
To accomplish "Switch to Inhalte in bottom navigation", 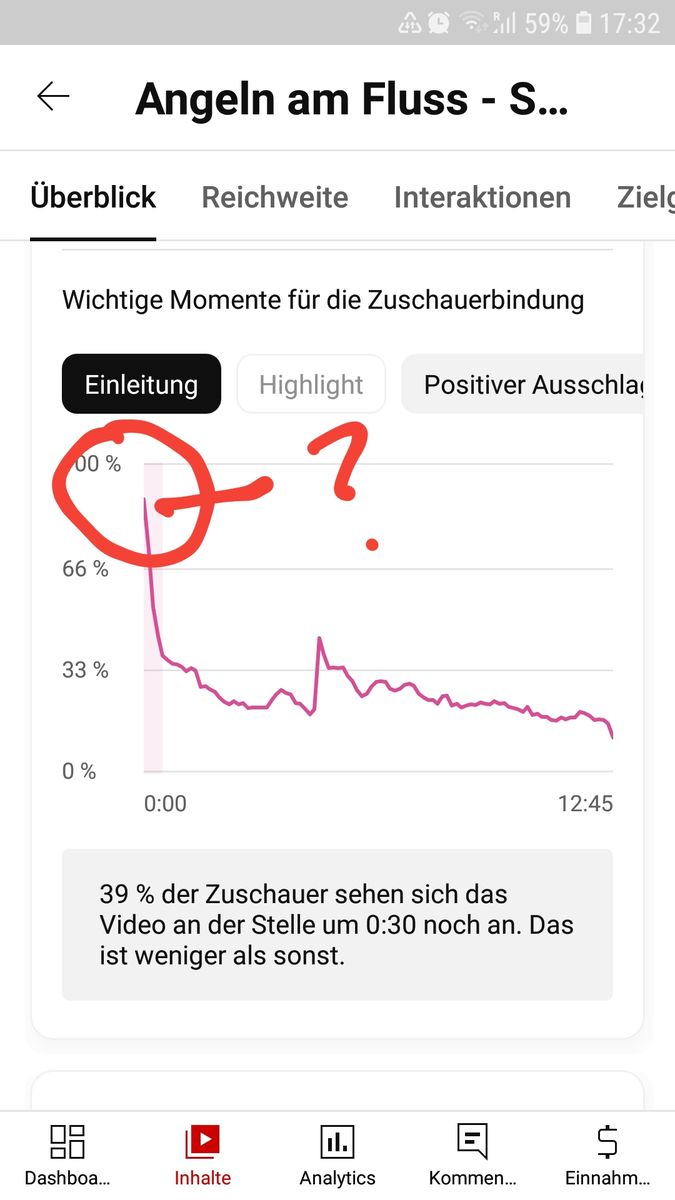I will click(x=202, y=1155).
